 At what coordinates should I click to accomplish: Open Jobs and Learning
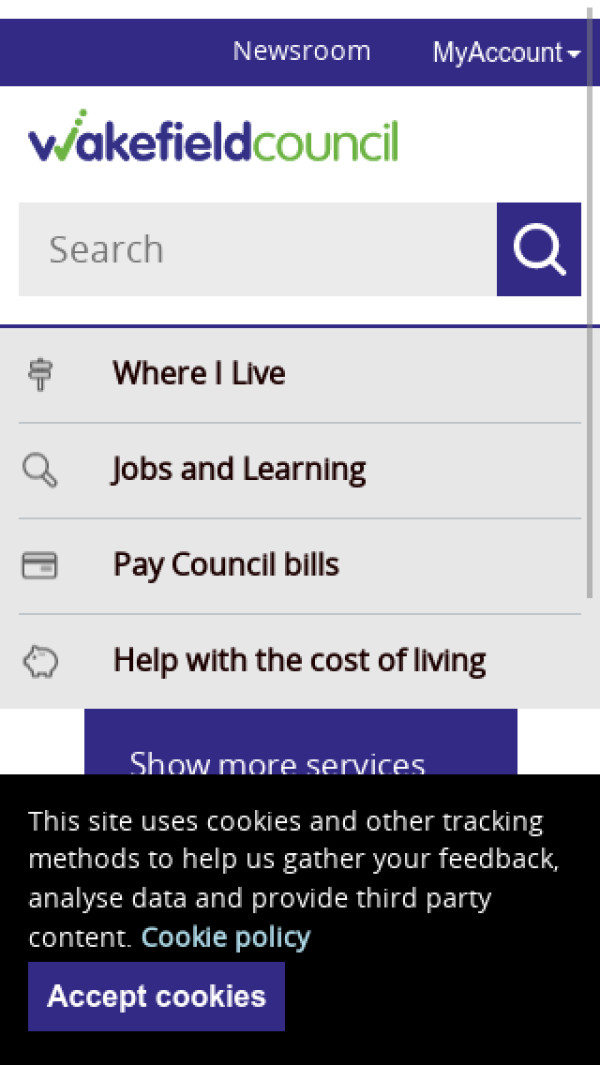(x=239, y=469)
